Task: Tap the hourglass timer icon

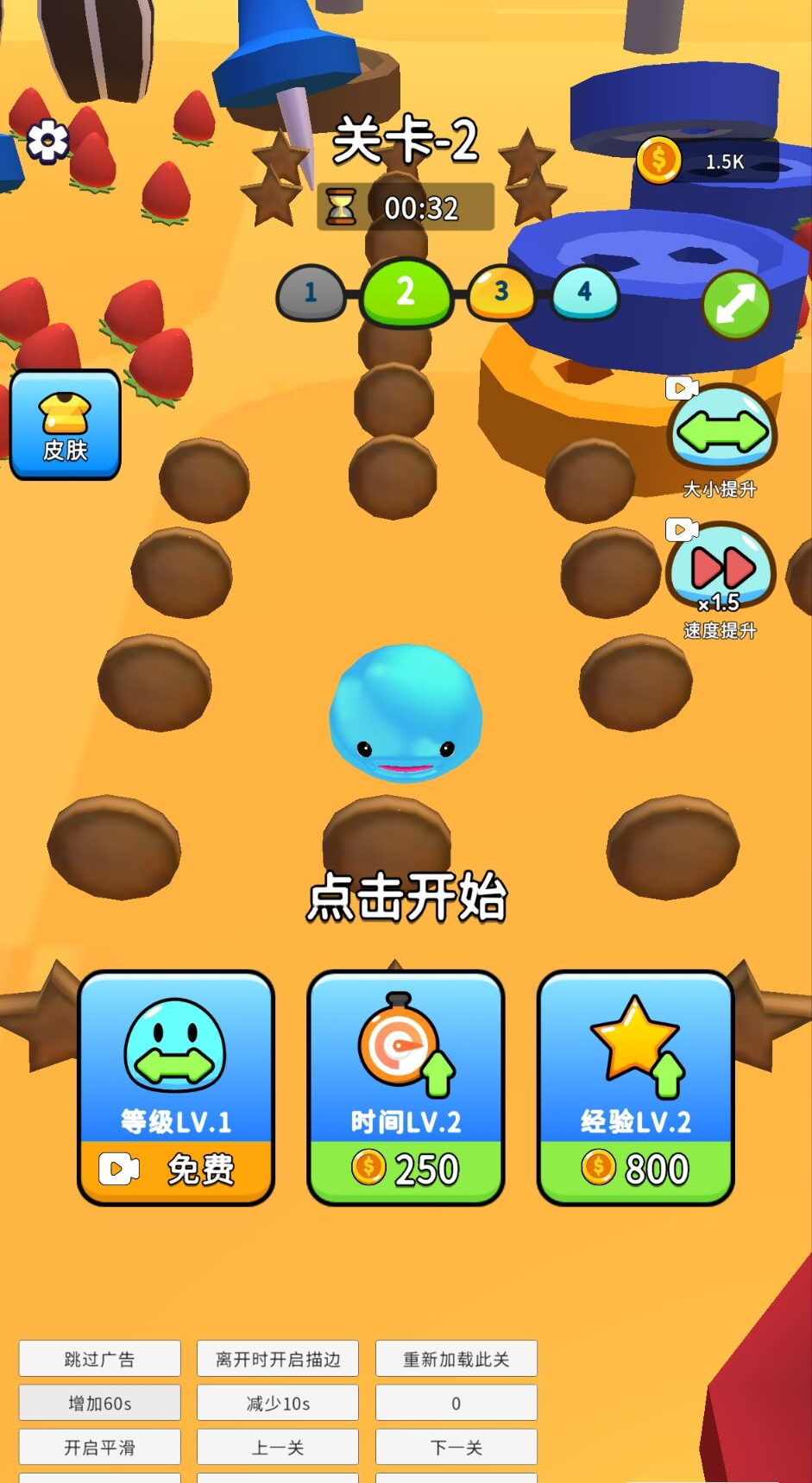Action: (x=342, y=205)
